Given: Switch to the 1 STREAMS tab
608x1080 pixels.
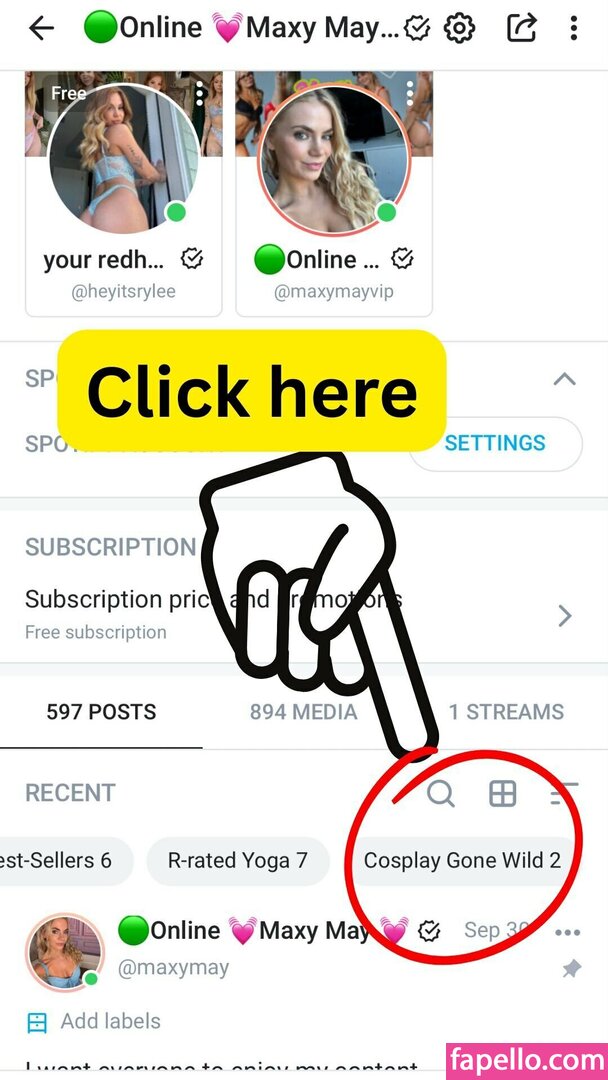Looking at the screenshot, I should click(x=506, y=712).
